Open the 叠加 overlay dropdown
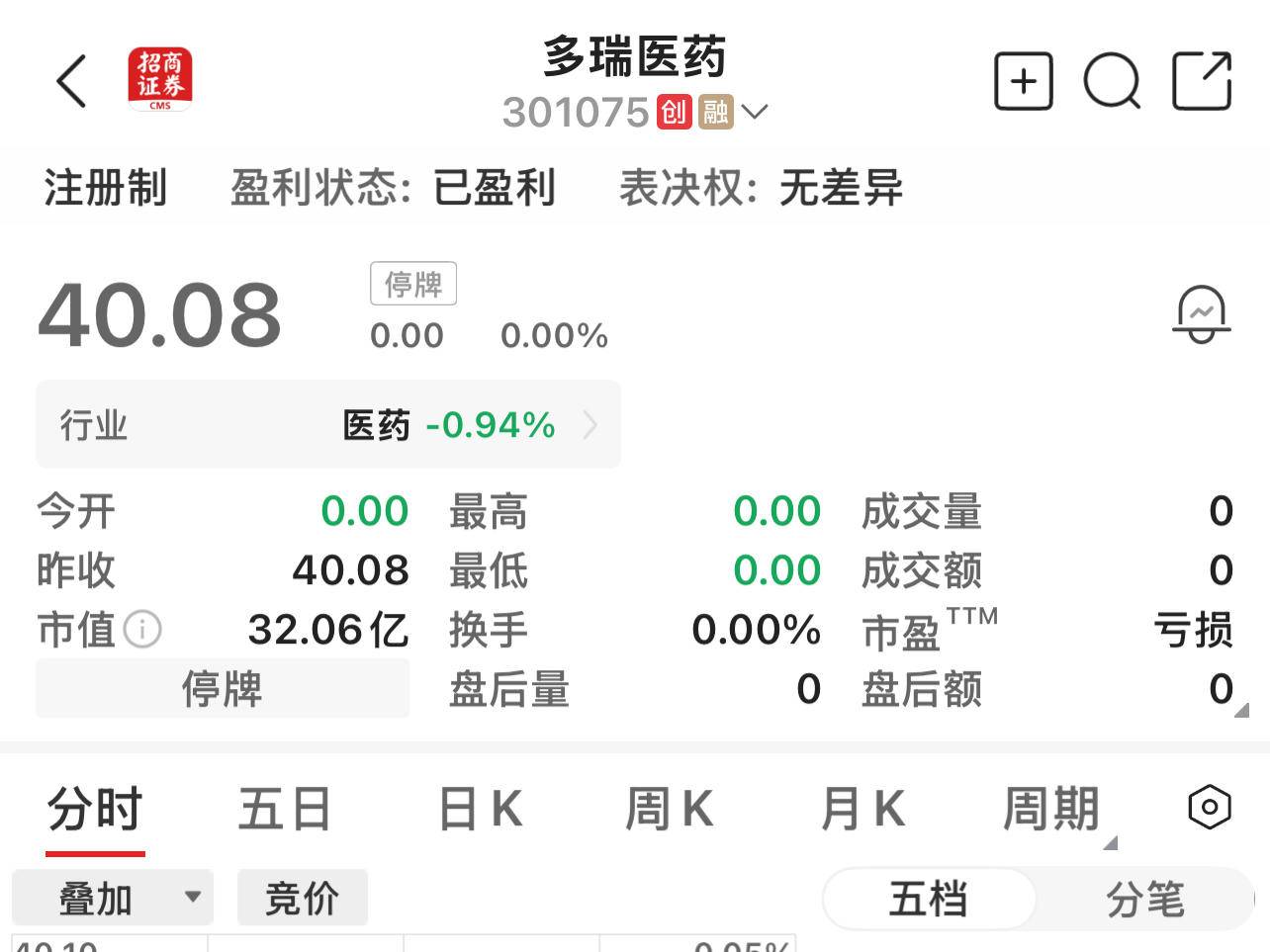Viewport: 1270px width, 952px height. pyautogui.click(x=113, y=899)
